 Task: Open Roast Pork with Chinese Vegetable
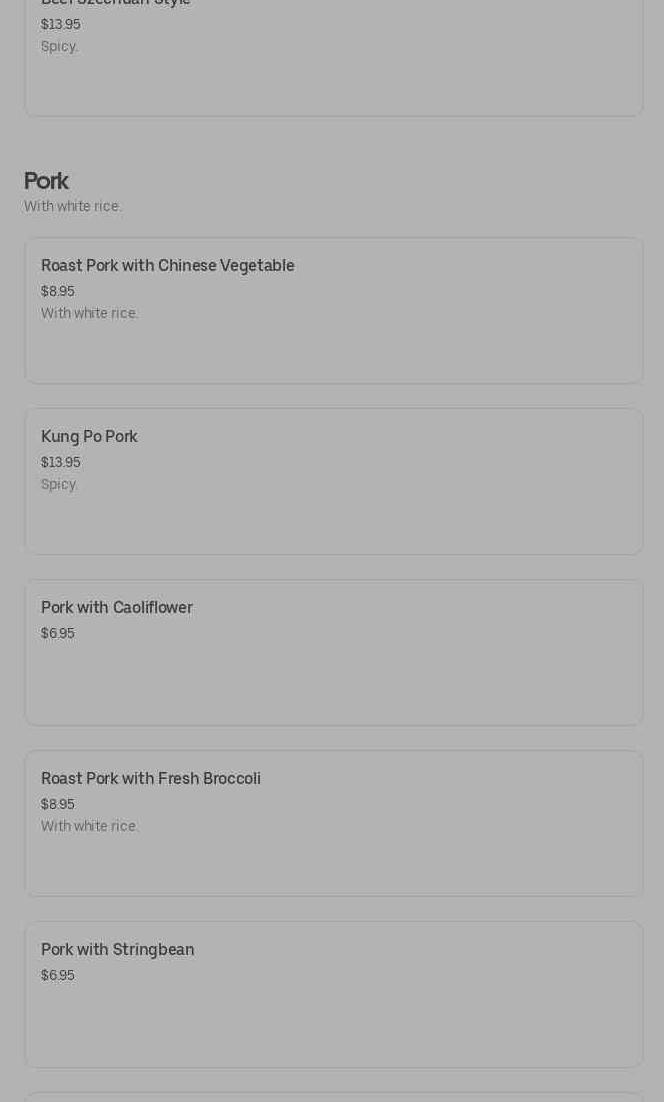[334, 311]
